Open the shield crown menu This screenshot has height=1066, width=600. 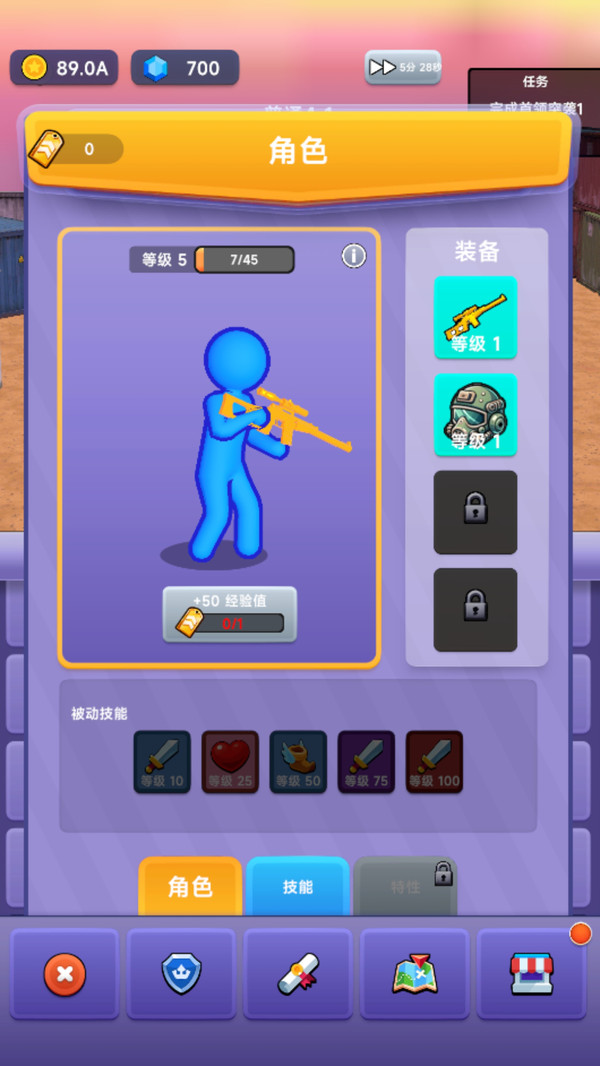[x=181, y=974]
